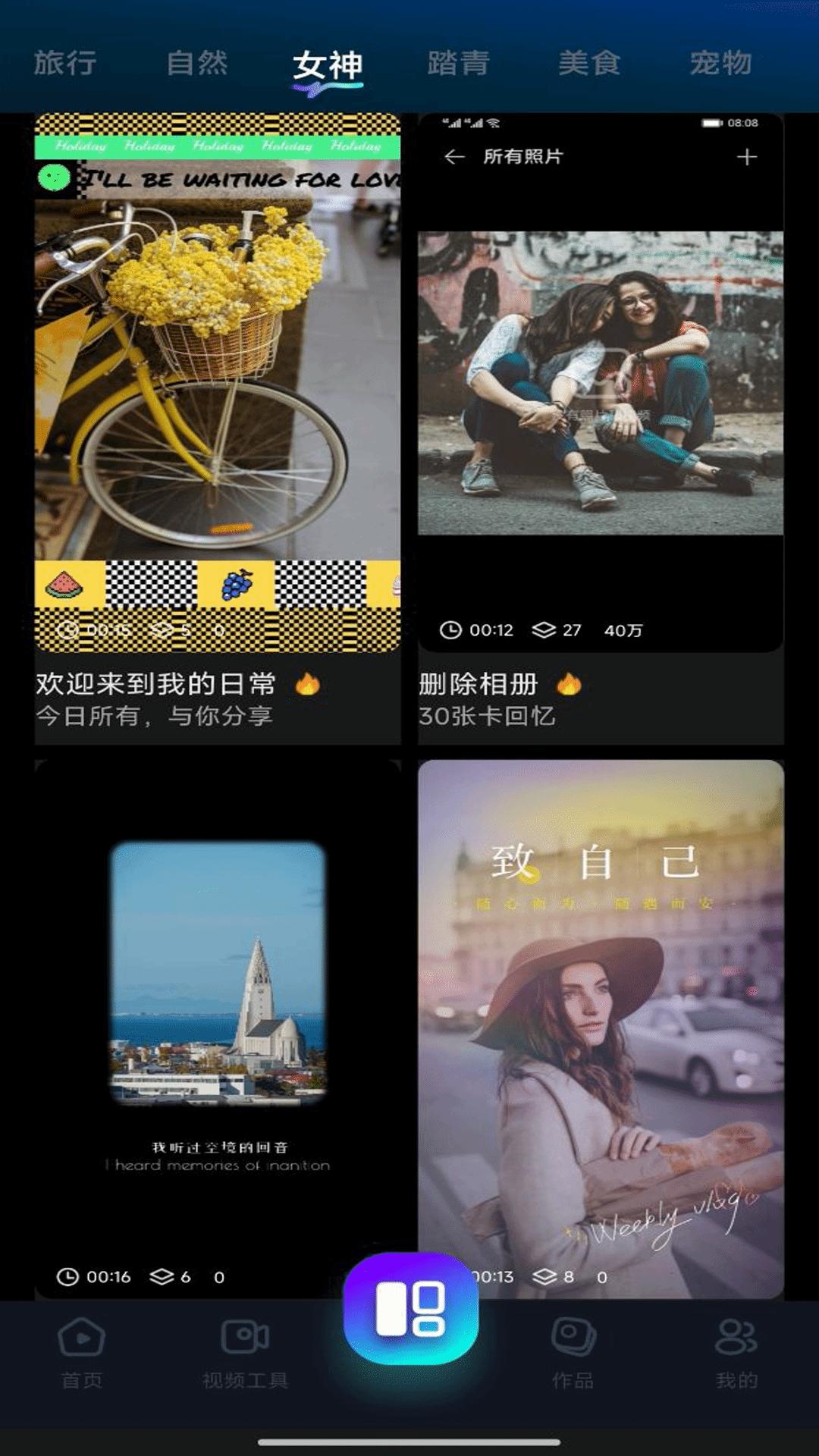Switch to the 旅行 tab
The height and width of the screenshot is (1456, 819).
63,64
